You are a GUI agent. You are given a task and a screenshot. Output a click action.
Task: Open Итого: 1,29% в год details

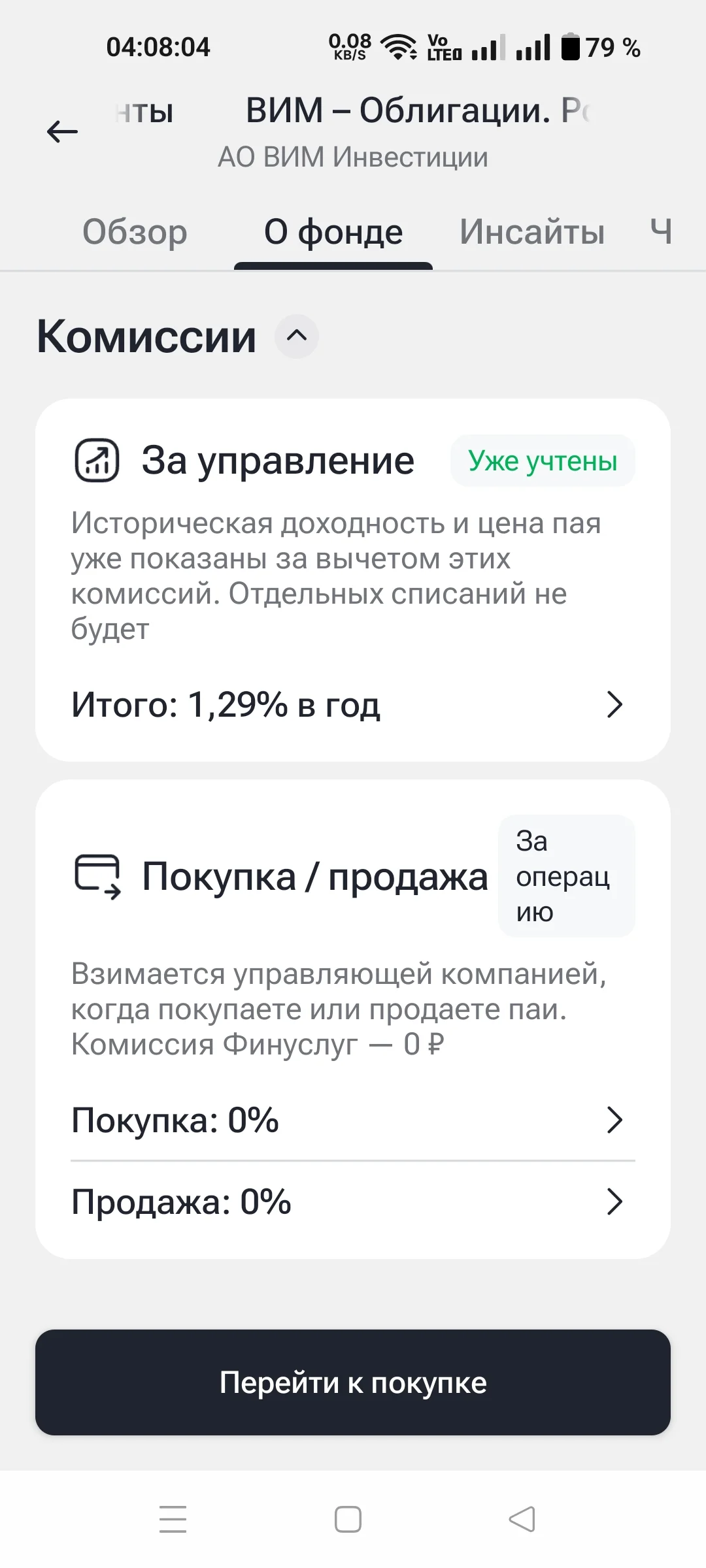[x=353, y=704]
